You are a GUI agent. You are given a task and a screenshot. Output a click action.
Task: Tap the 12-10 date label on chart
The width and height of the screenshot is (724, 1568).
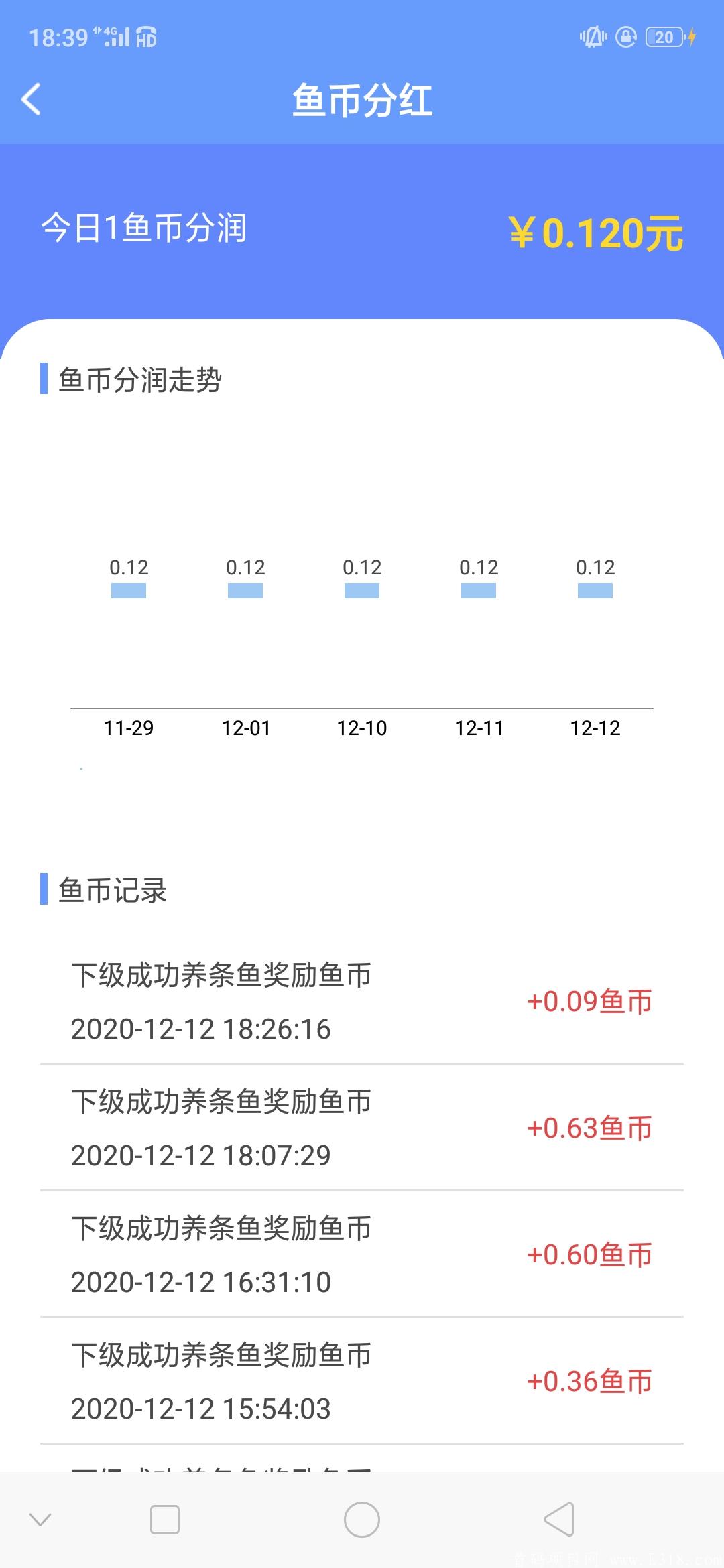point(361,728)
